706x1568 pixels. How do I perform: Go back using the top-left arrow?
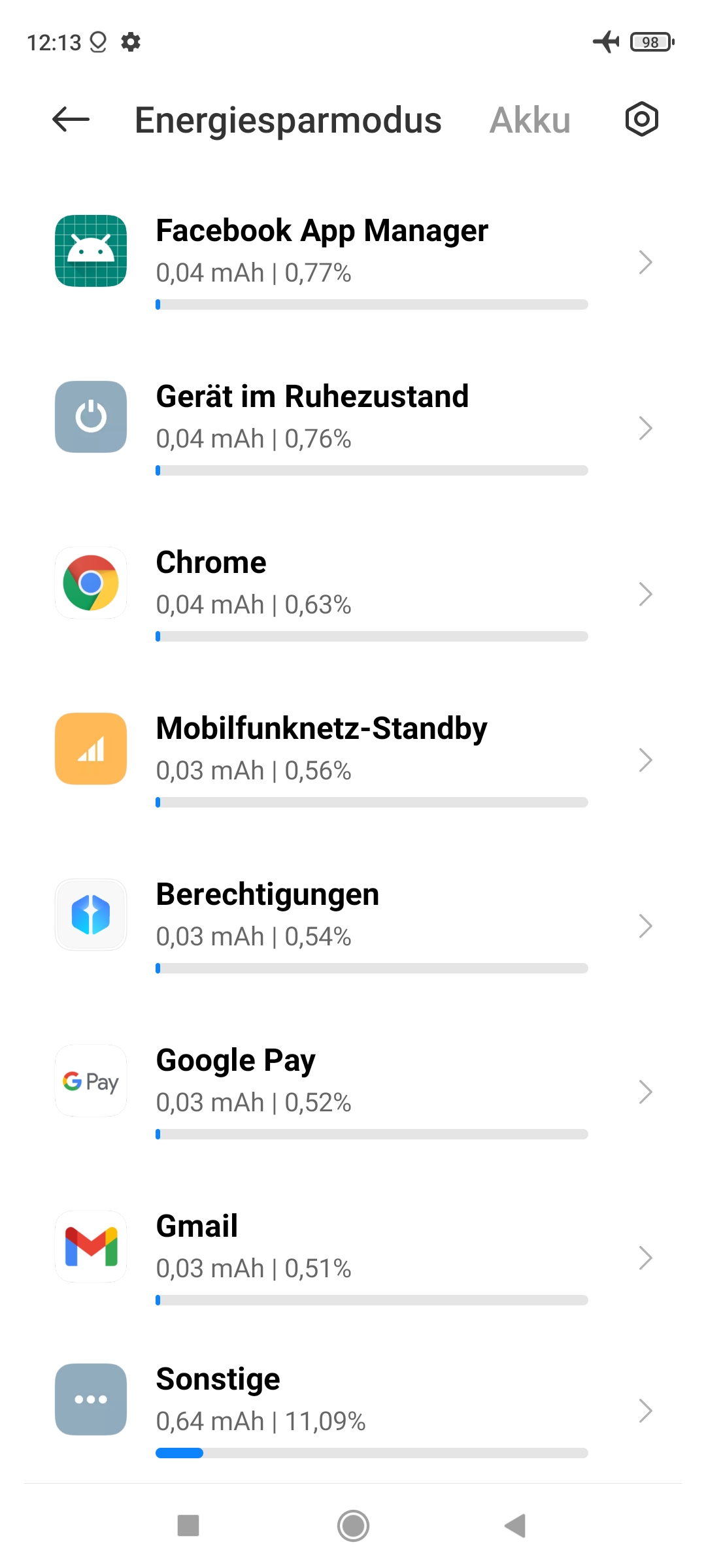click(71, 120)
